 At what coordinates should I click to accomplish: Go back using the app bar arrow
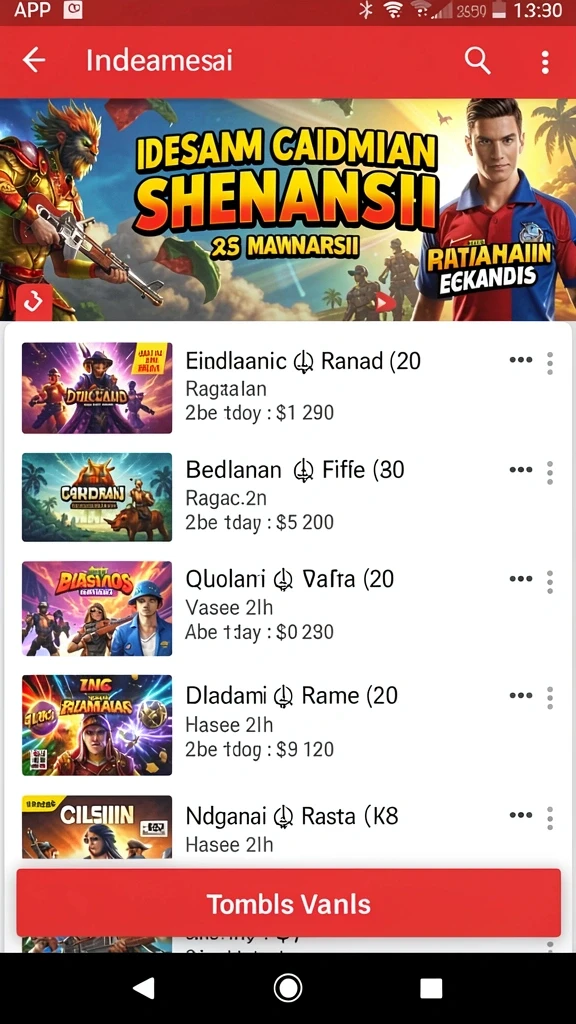[34, 61]
